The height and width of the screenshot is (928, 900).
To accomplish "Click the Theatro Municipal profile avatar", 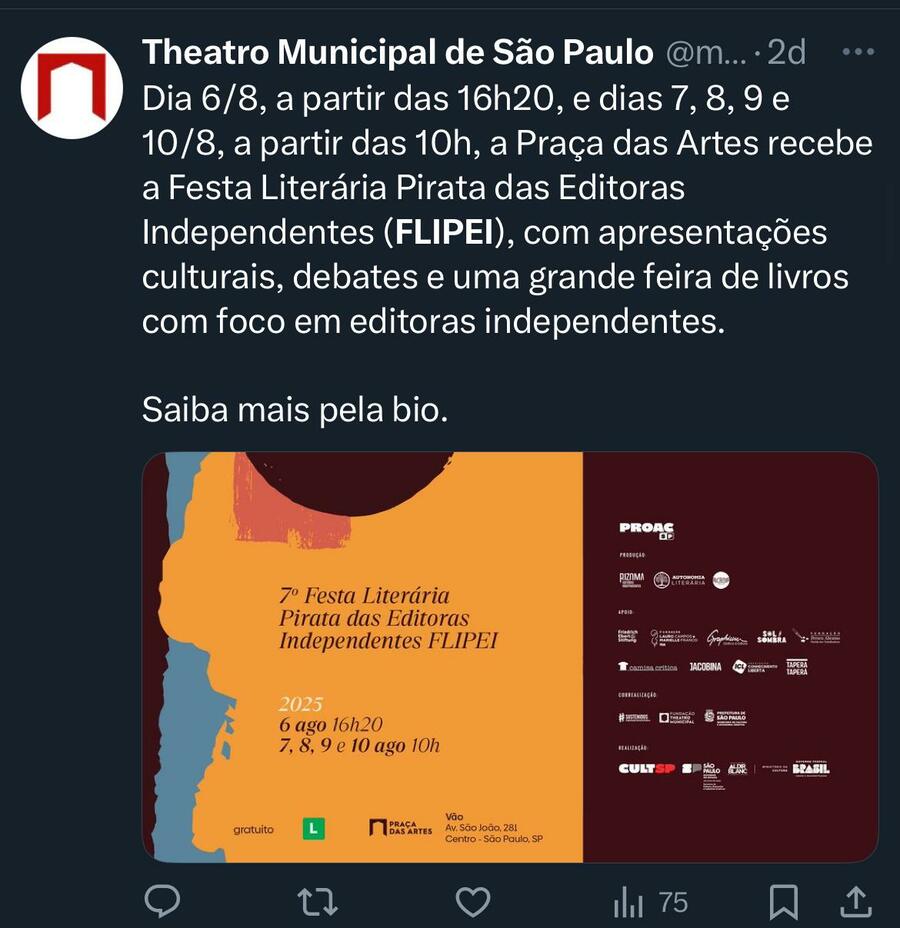I will (x=71, y=76).
